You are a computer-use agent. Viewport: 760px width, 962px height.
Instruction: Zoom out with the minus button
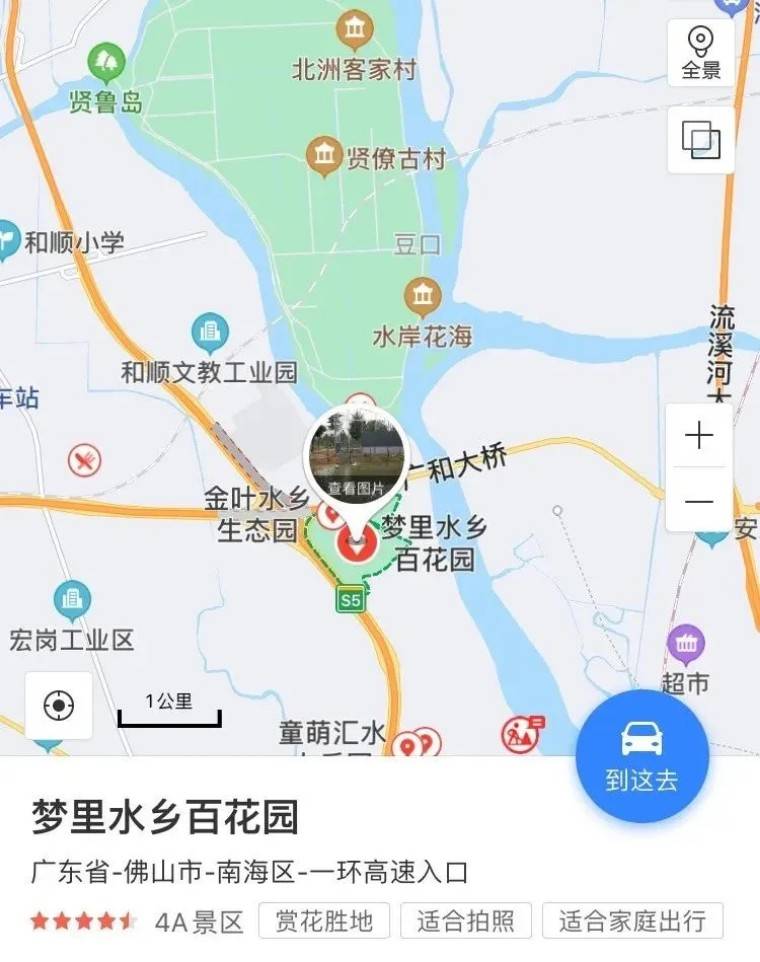coord(699,501)
